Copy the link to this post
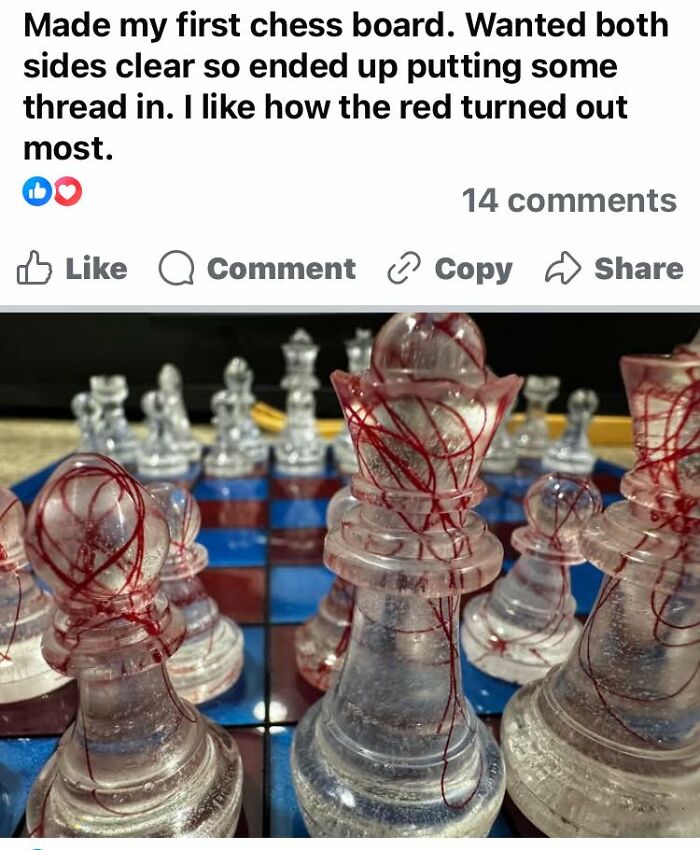This screenshot has width=700, height=850. click(450, 268)
